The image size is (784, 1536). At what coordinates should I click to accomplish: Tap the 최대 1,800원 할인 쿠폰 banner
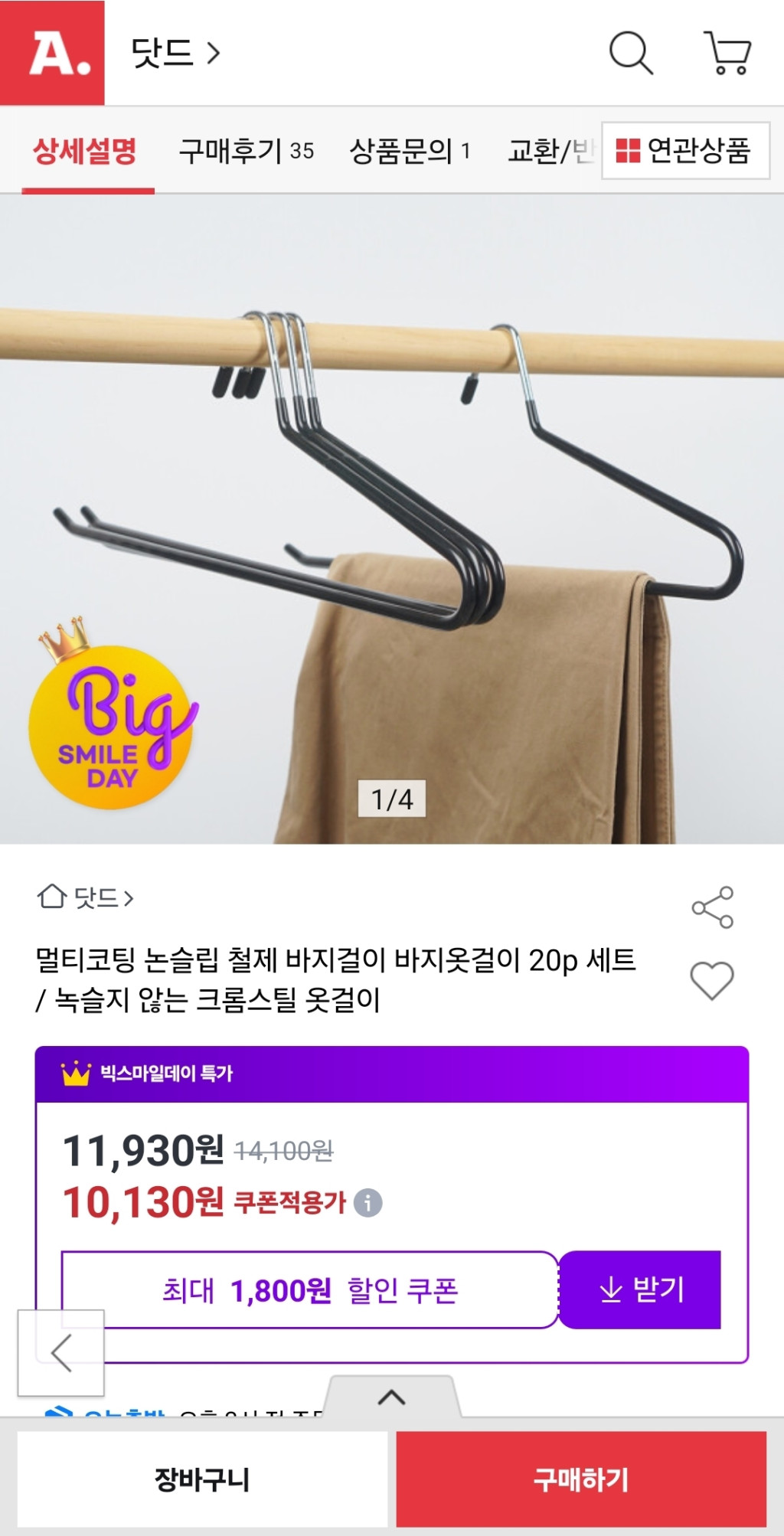tap(309, 1289)
